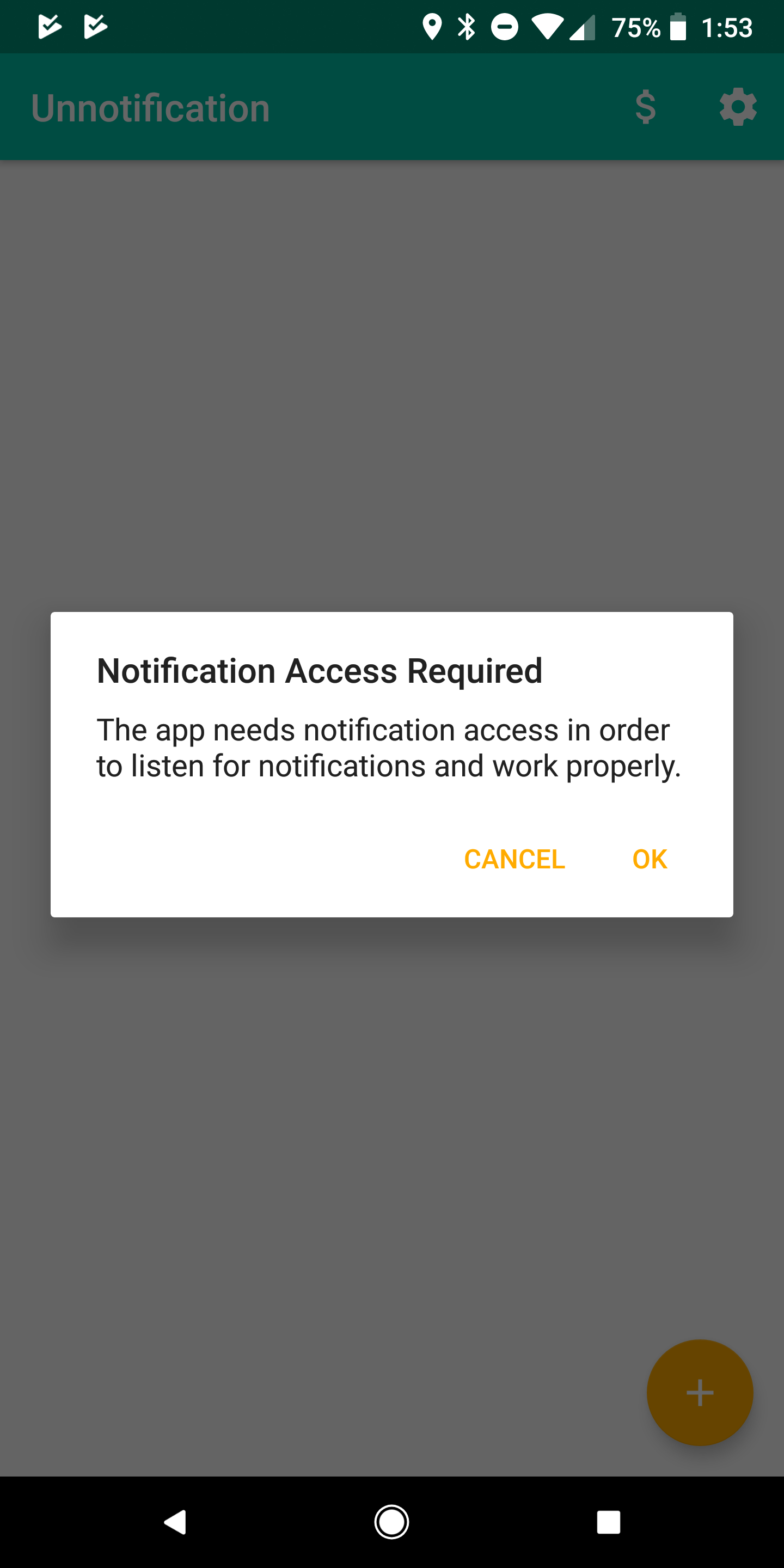Screen dimensions: 784x1568
Task: Tap the Android back navigation arrow
Action: coord(176,1523)
